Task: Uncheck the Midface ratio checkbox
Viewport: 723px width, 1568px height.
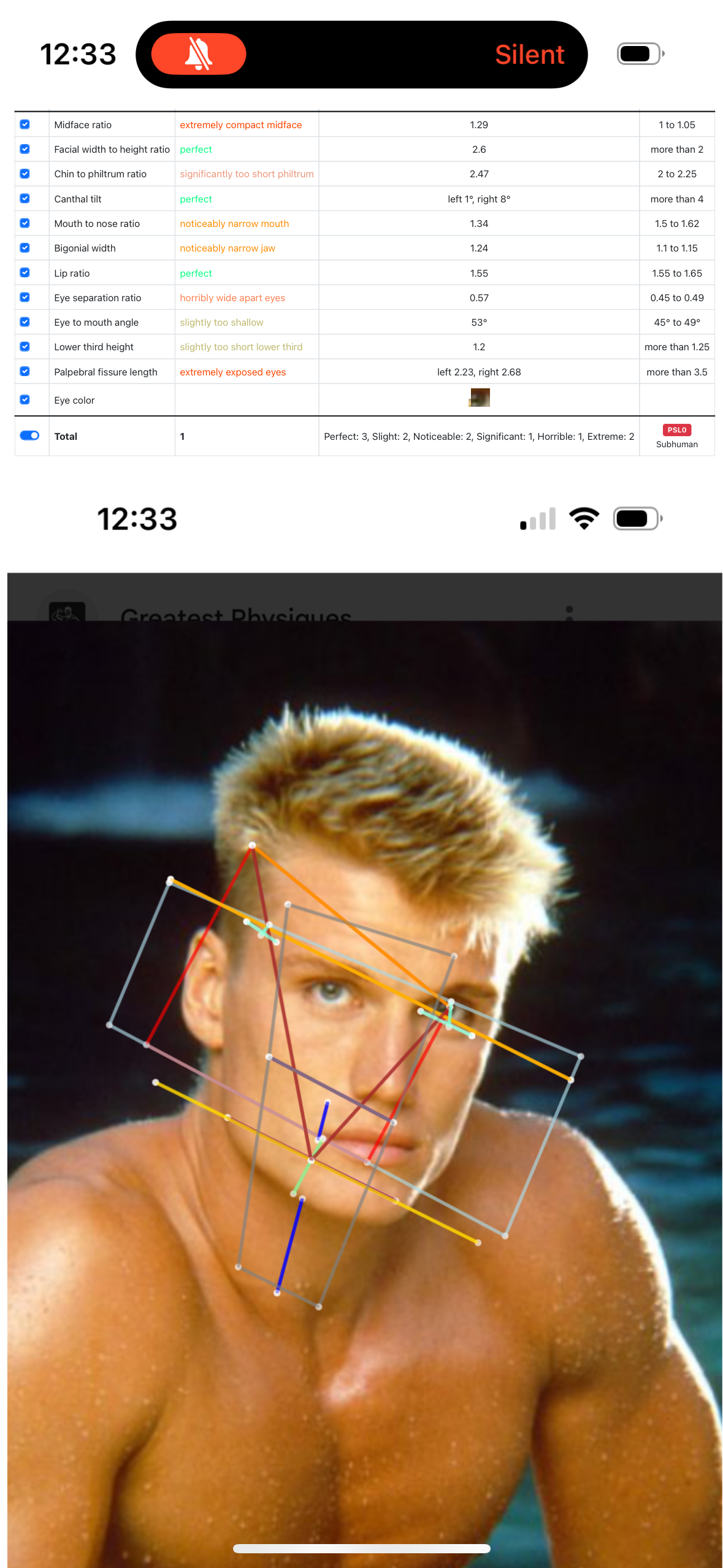Action: tap(25, 125)
